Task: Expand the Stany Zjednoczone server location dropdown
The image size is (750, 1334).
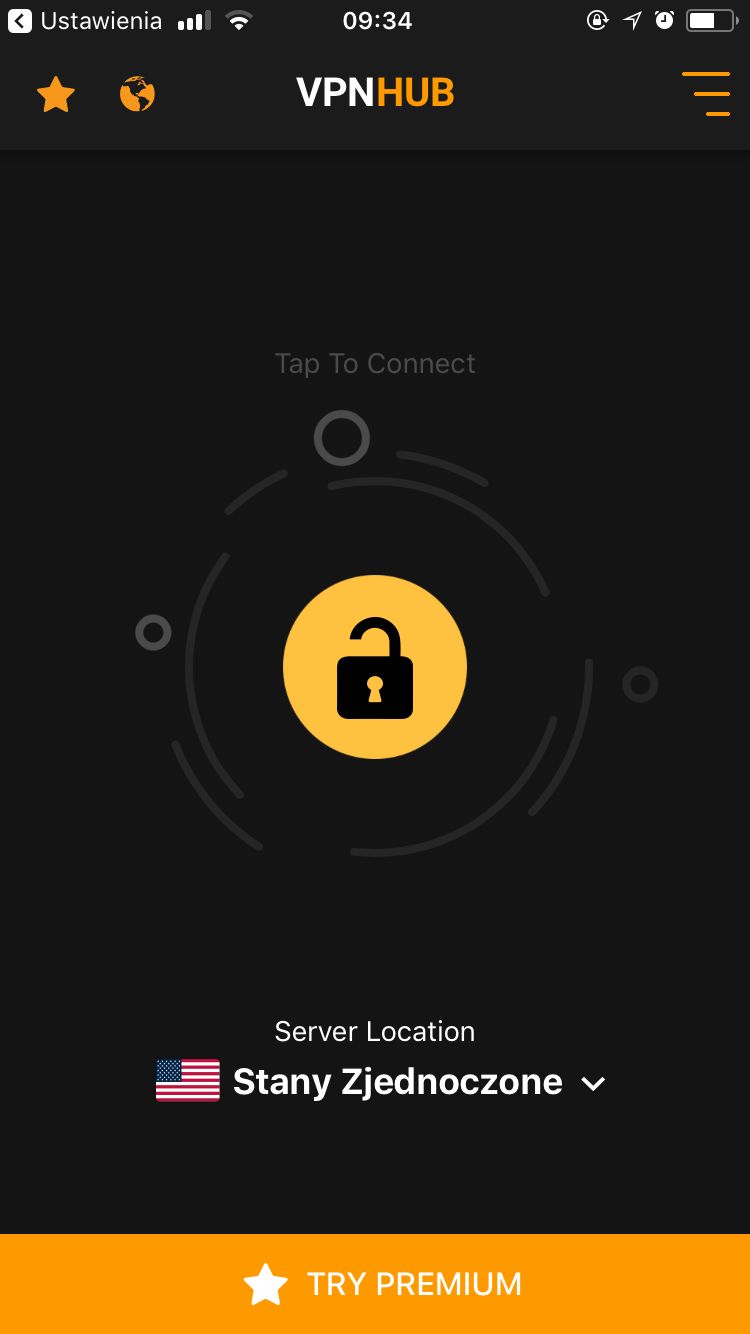Action: (381, 1081)
